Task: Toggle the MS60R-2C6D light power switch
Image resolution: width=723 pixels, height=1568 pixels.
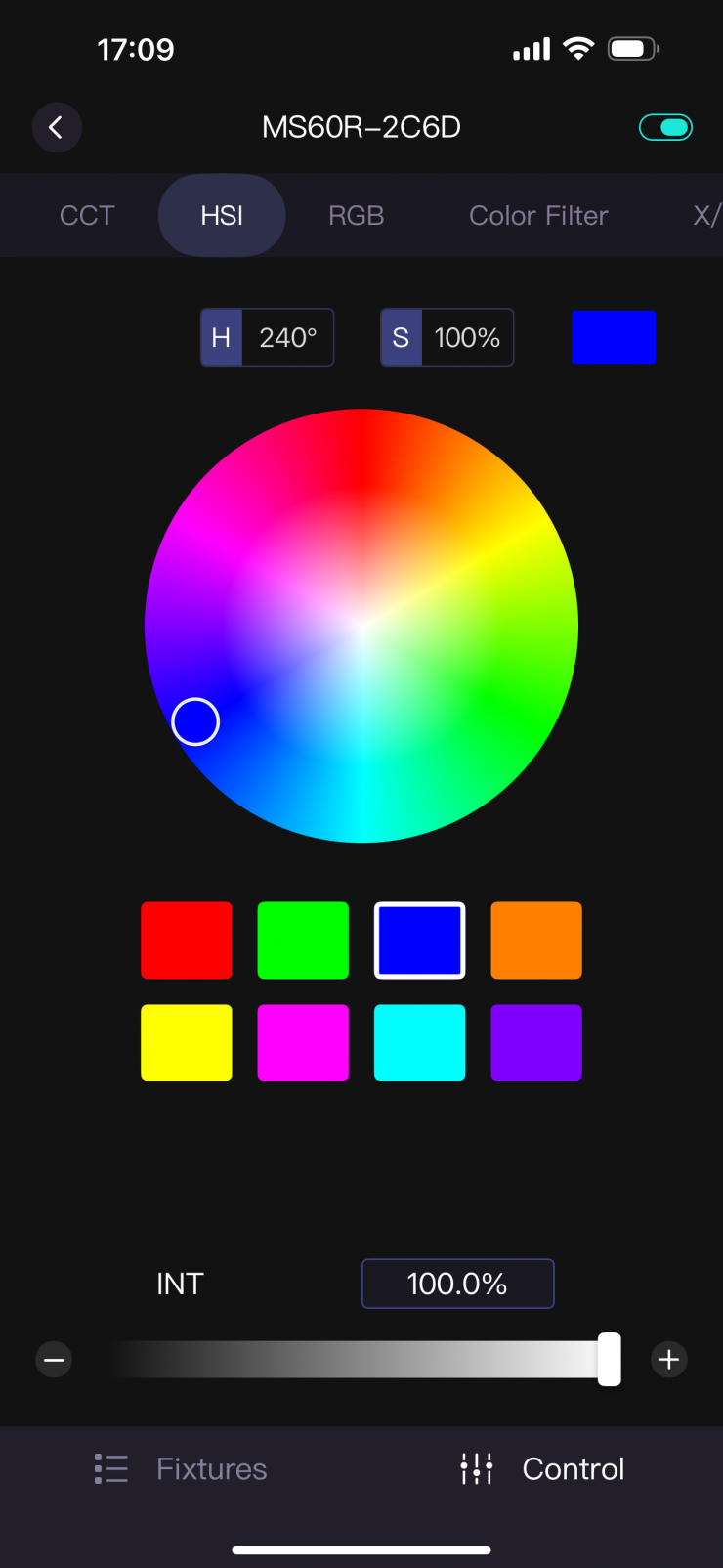Action: click(665, 127)
